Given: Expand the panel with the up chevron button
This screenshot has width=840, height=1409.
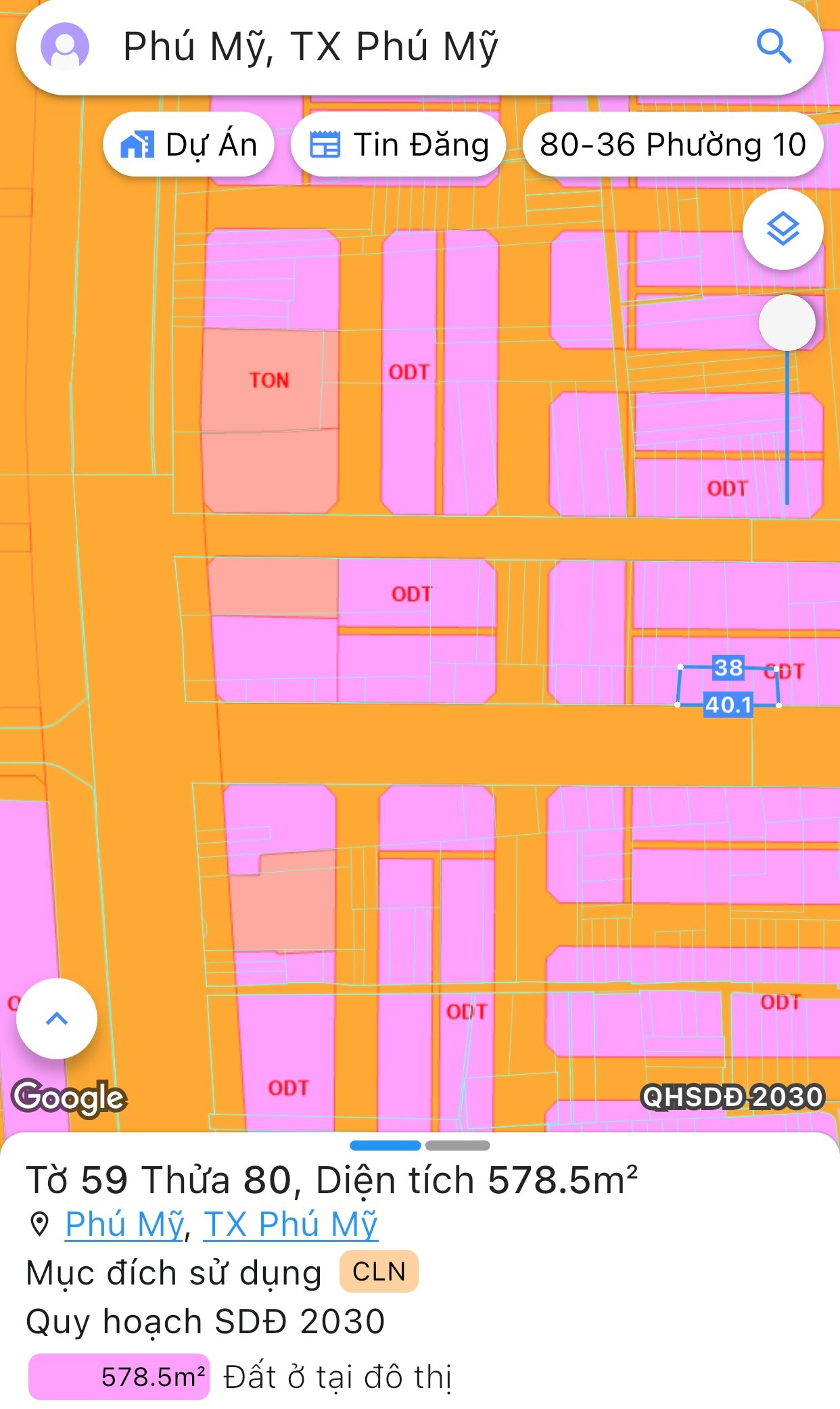Looking at the screenshot, I should coord(57,1018).
